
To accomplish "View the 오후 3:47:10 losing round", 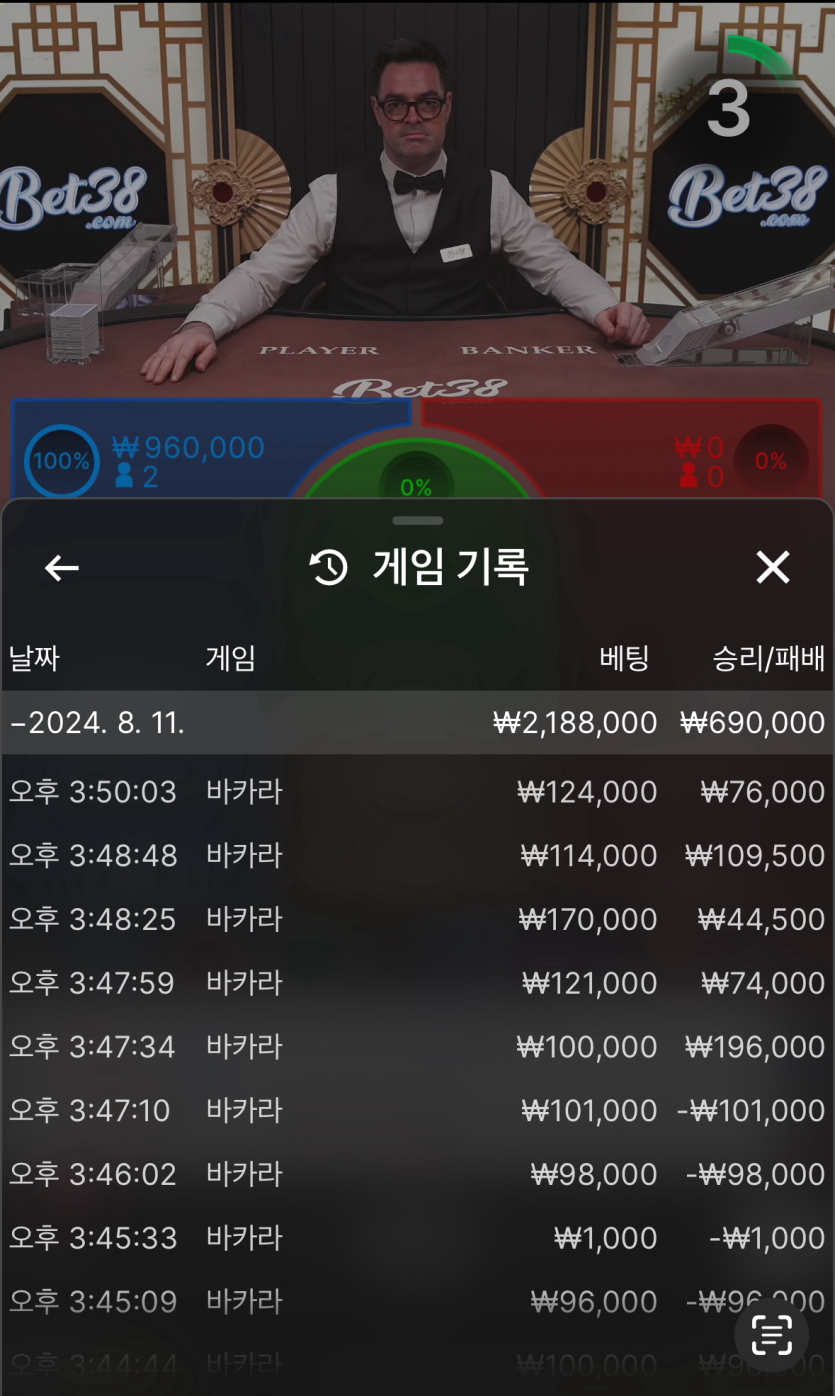I will (x=417, y=1110).
